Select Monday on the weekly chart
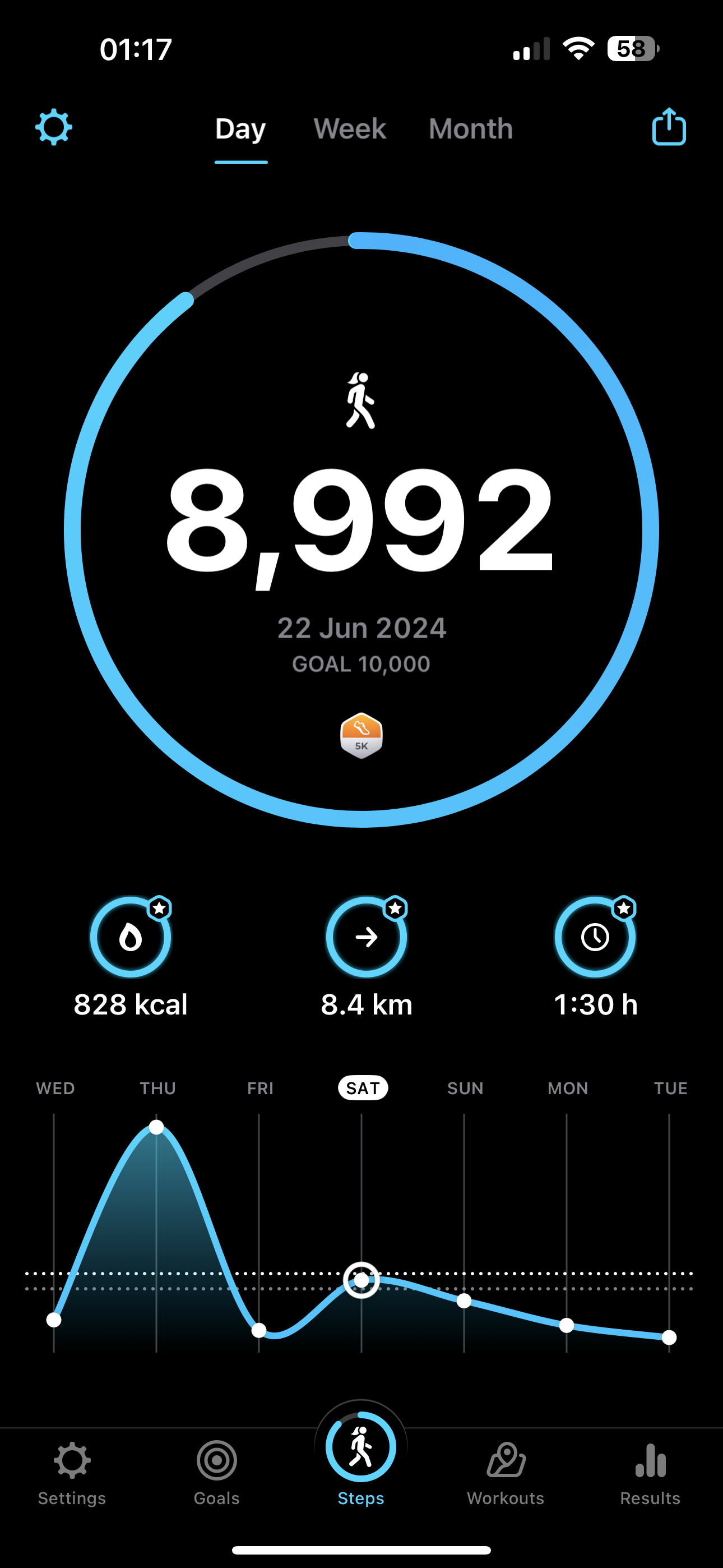 (568, 1089)
